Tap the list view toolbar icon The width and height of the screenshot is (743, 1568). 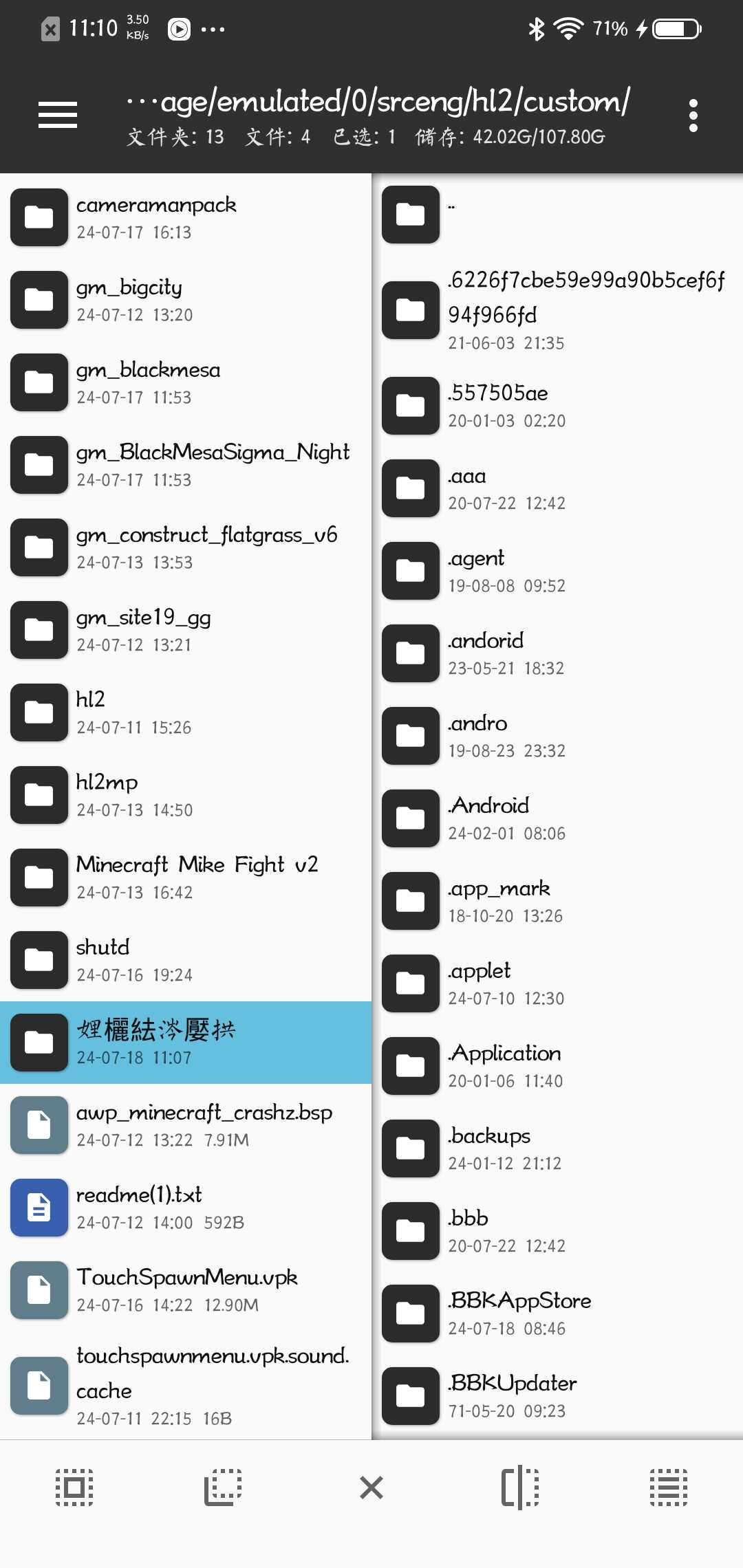point(669,1487)
